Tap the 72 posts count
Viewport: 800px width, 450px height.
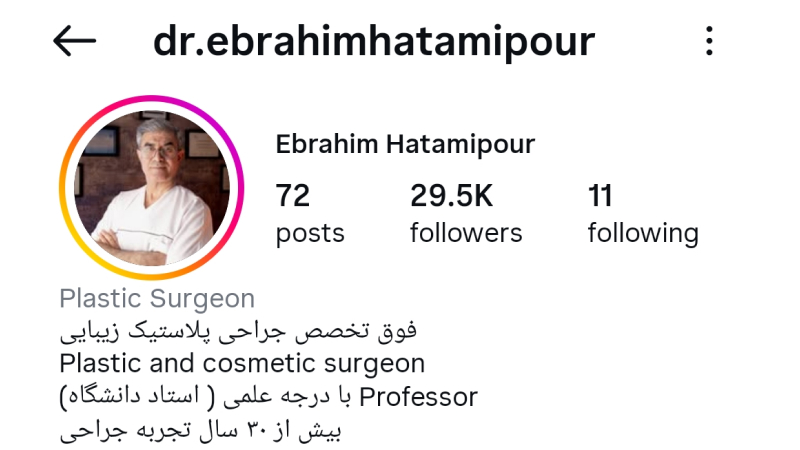tap(309, 213)
